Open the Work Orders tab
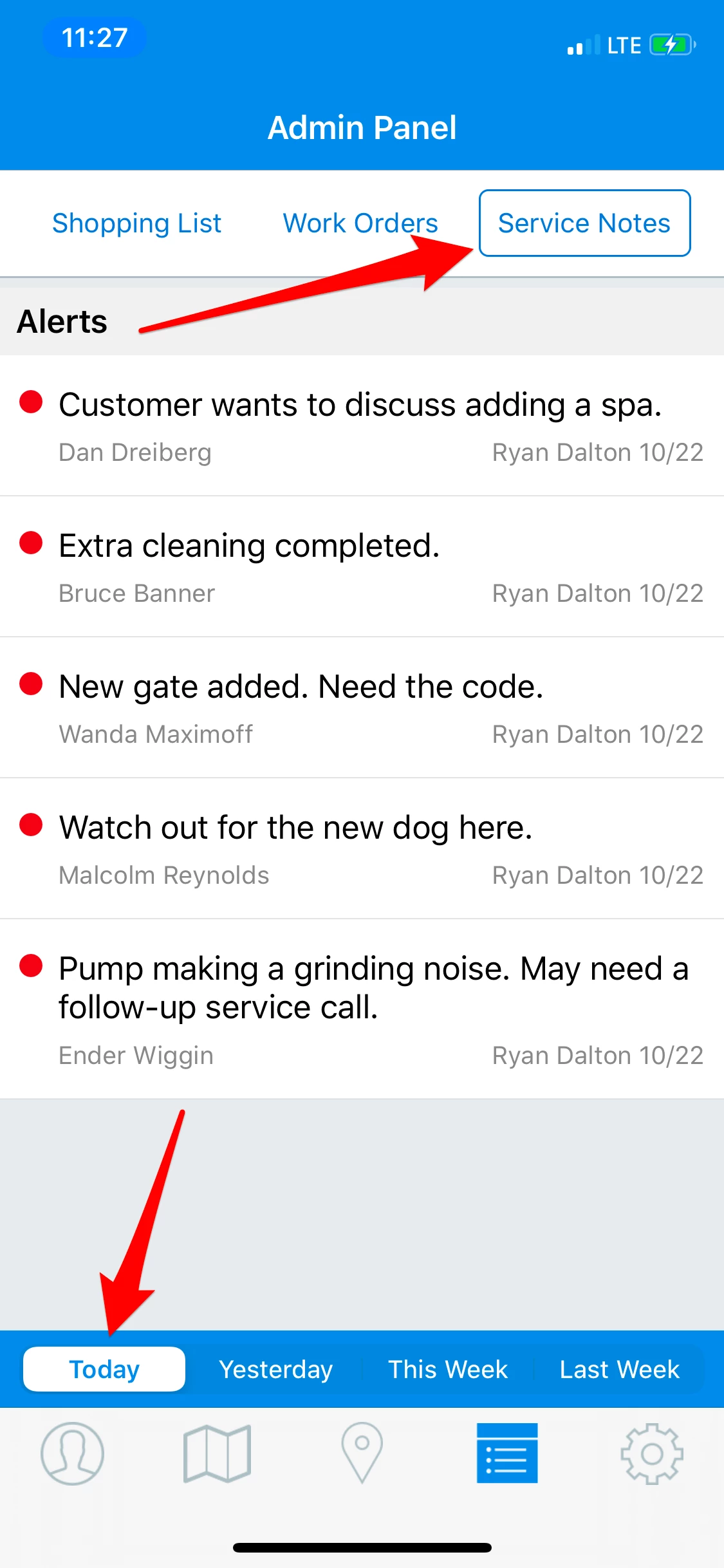 pos(360,223)
